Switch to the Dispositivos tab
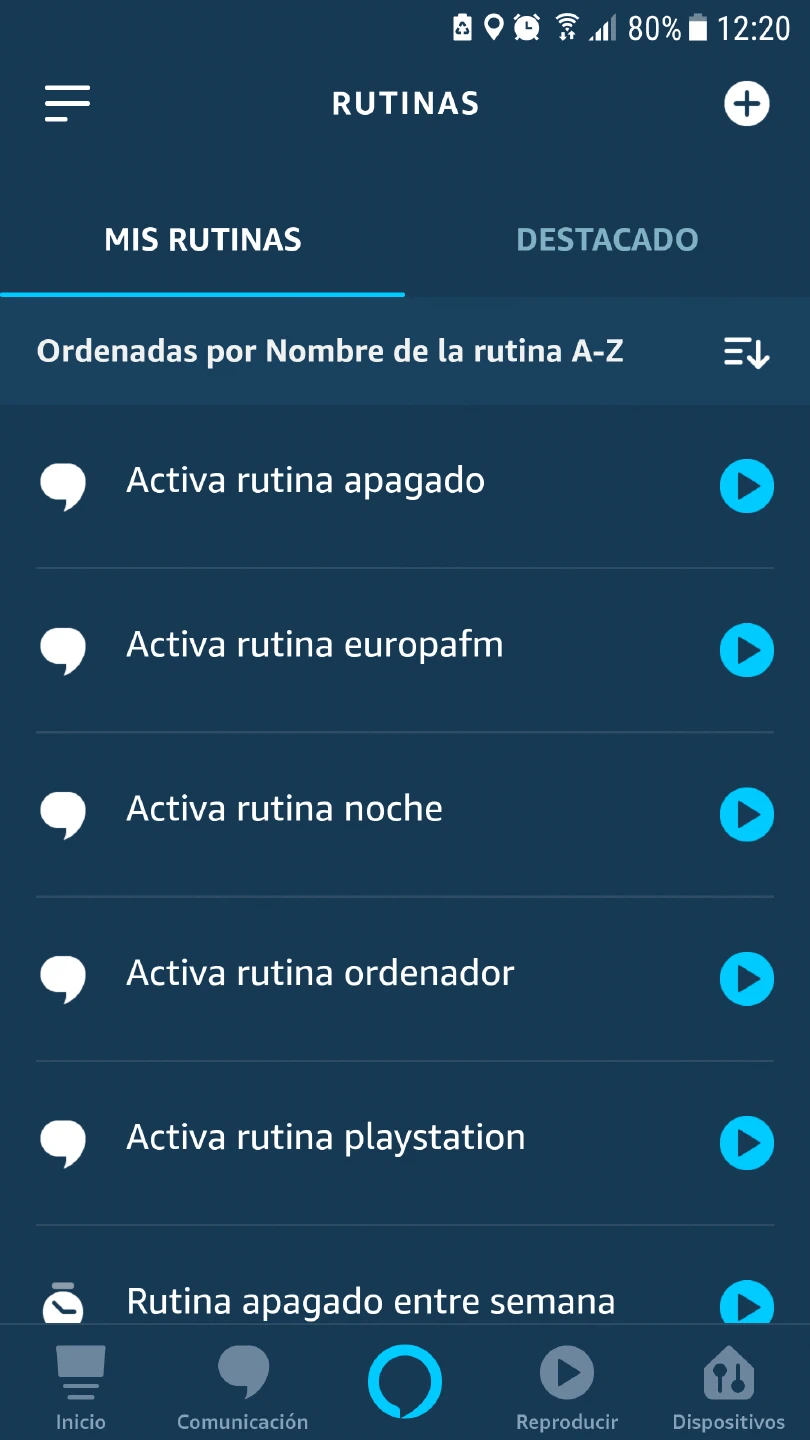Viewport: 810px width, 1440px height. coord(728,1387)
